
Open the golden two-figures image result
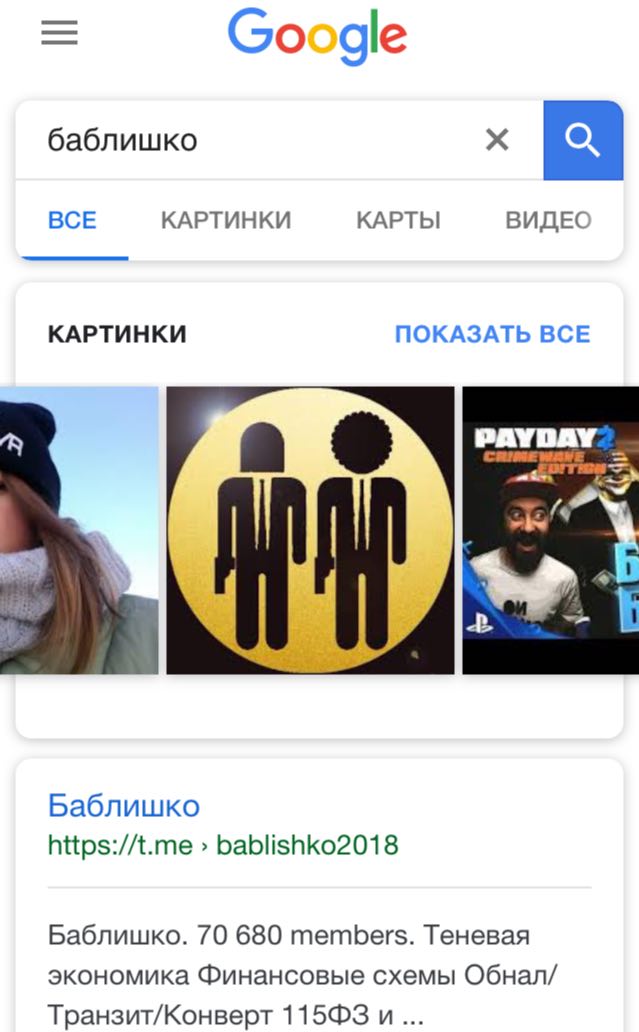click(310, 530)
